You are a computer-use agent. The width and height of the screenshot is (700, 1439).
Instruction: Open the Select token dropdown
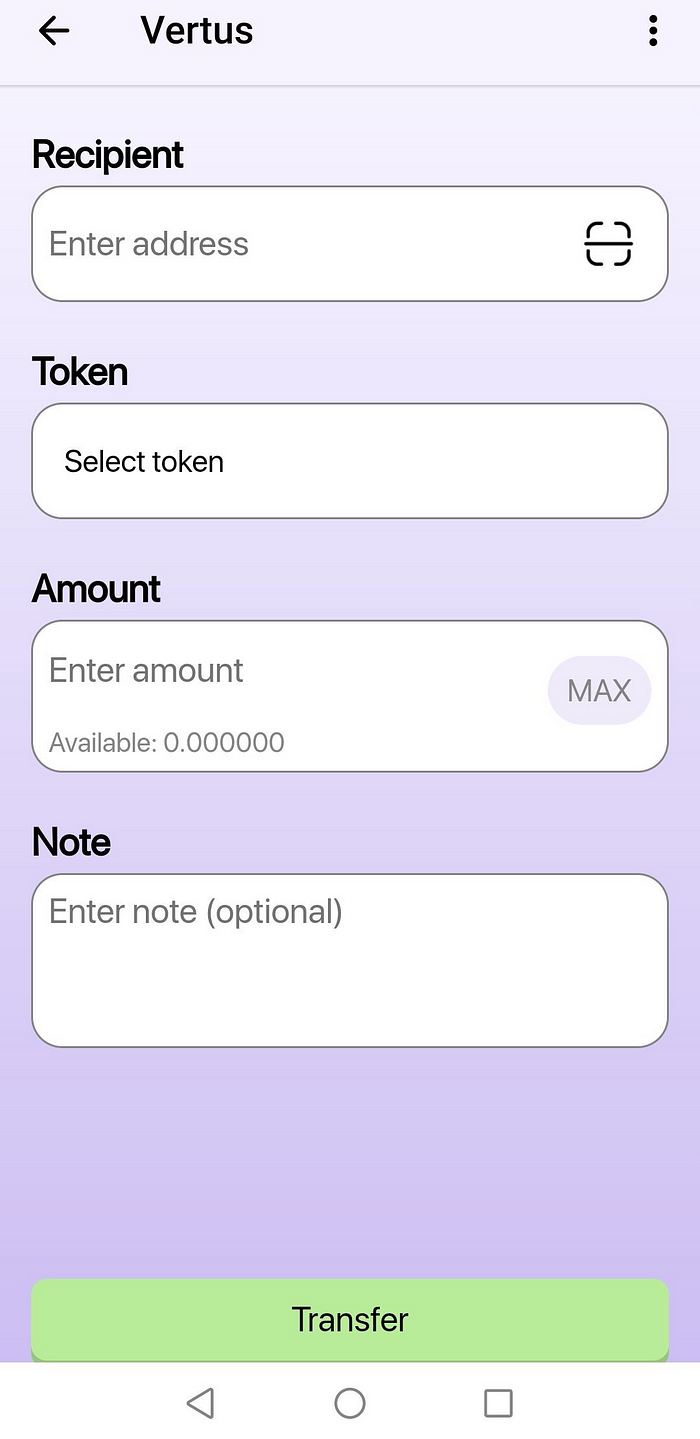[349, 461]
